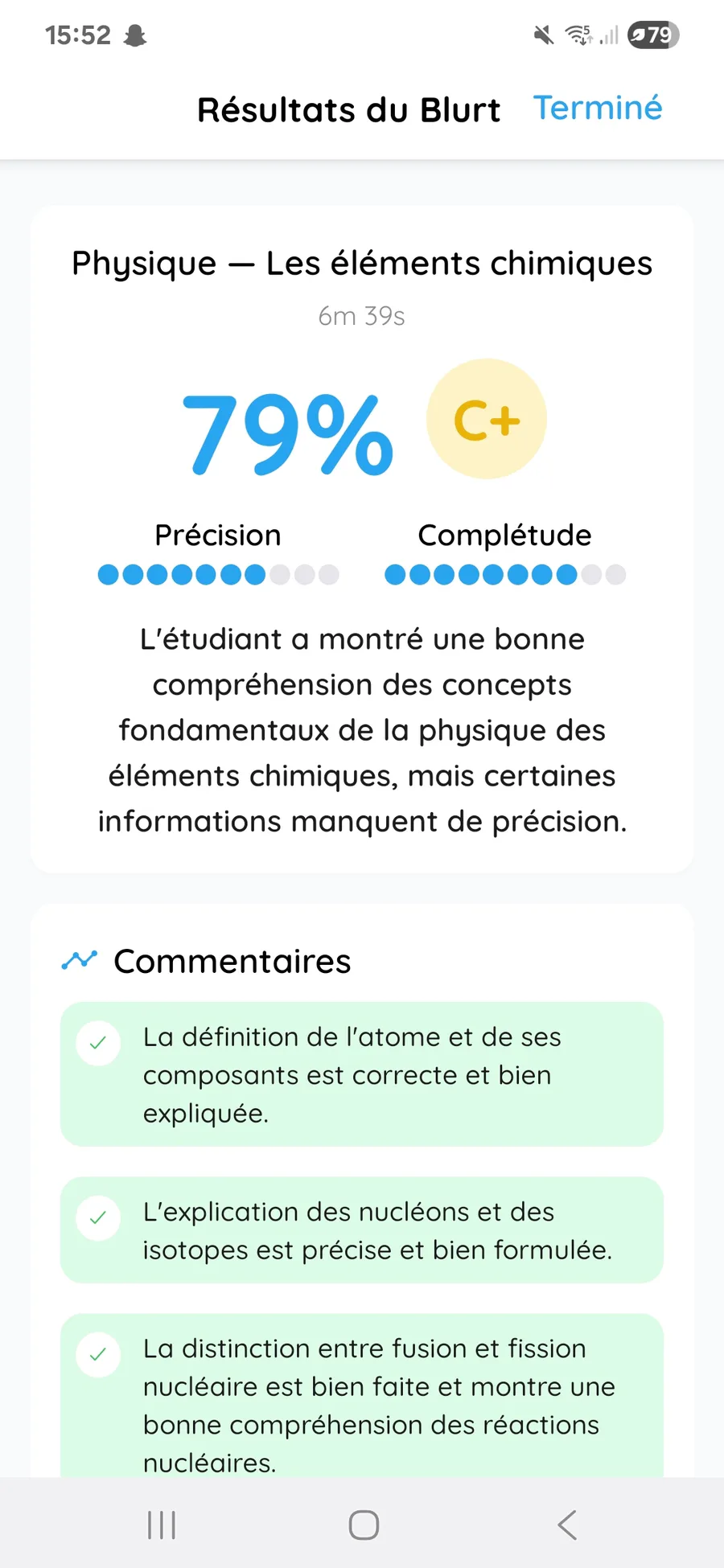Open recent apps from the navigation bar

point(162,1525)
